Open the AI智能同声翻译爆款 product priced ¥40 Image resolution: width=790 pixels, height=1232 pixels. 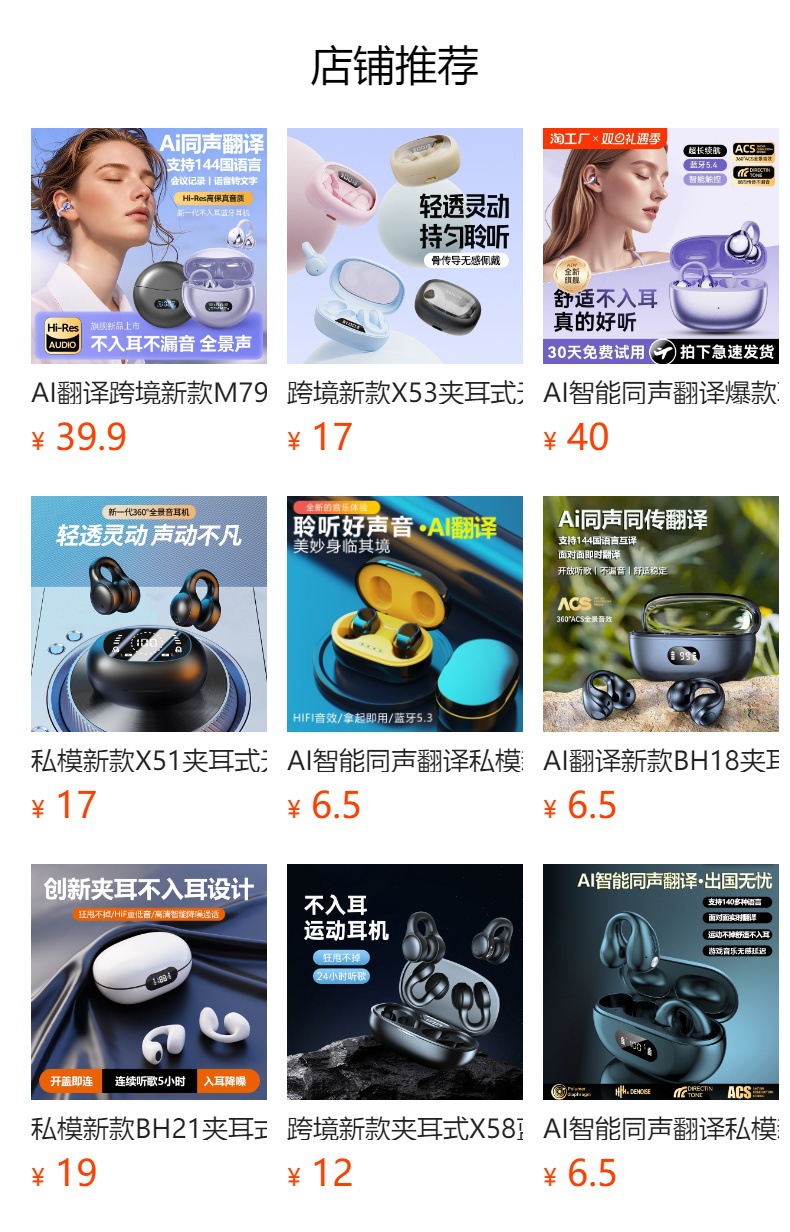click(x=661, y=246)
